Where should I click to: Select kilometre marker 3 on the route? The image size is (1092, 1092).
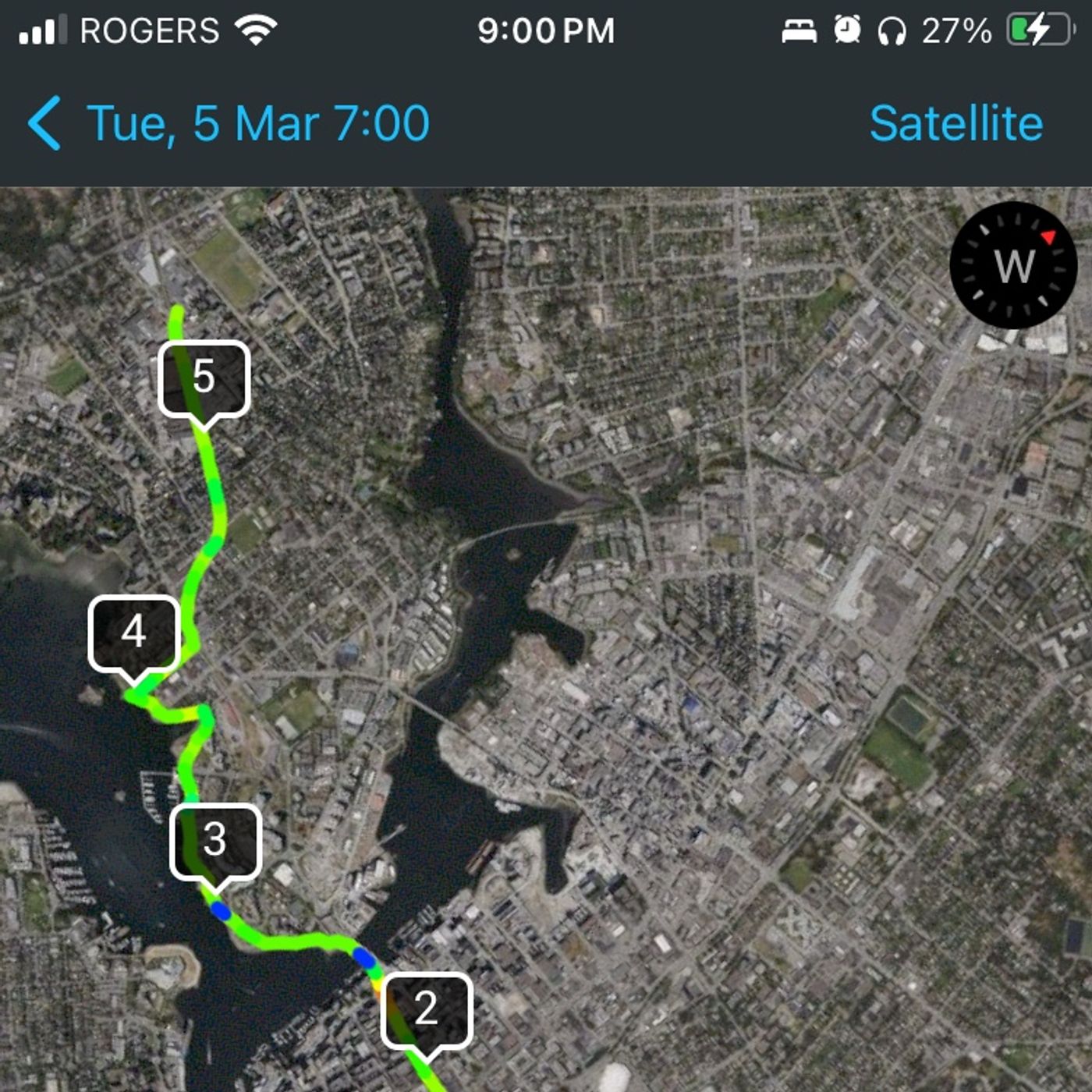point(215,841)
